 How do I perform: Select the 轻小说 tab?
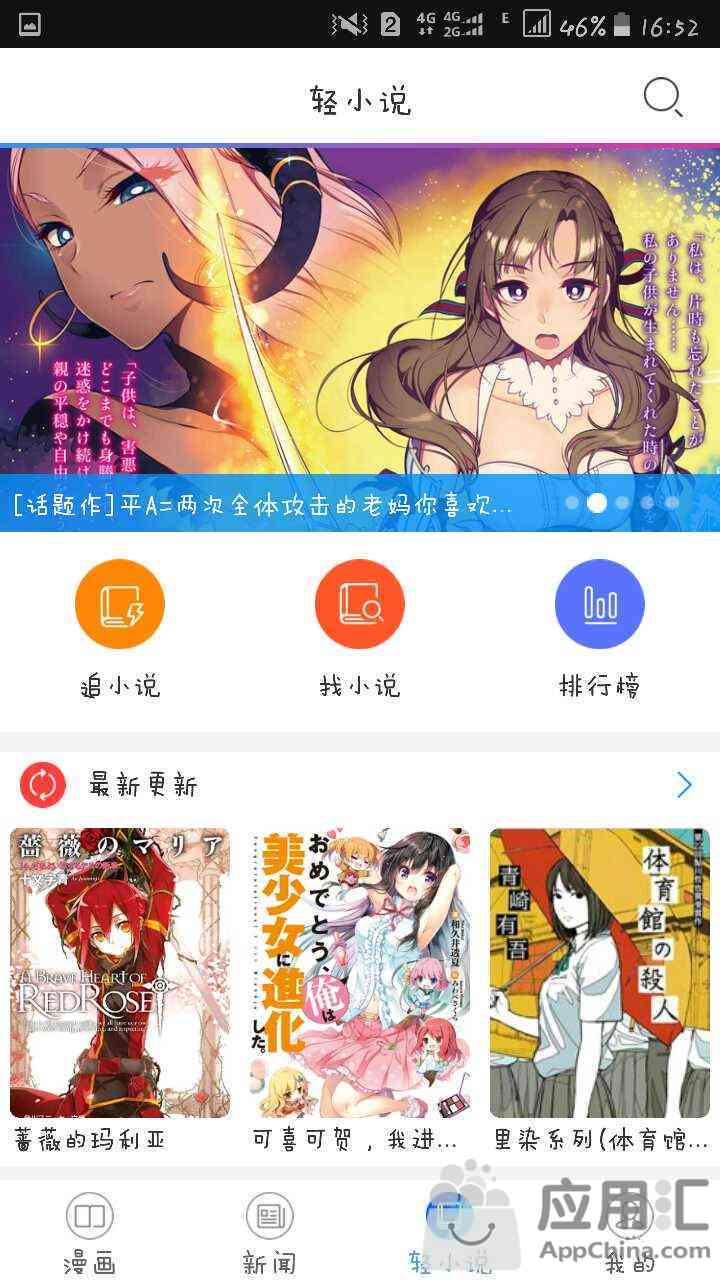pyautogui.click(x=450, y=1232)
